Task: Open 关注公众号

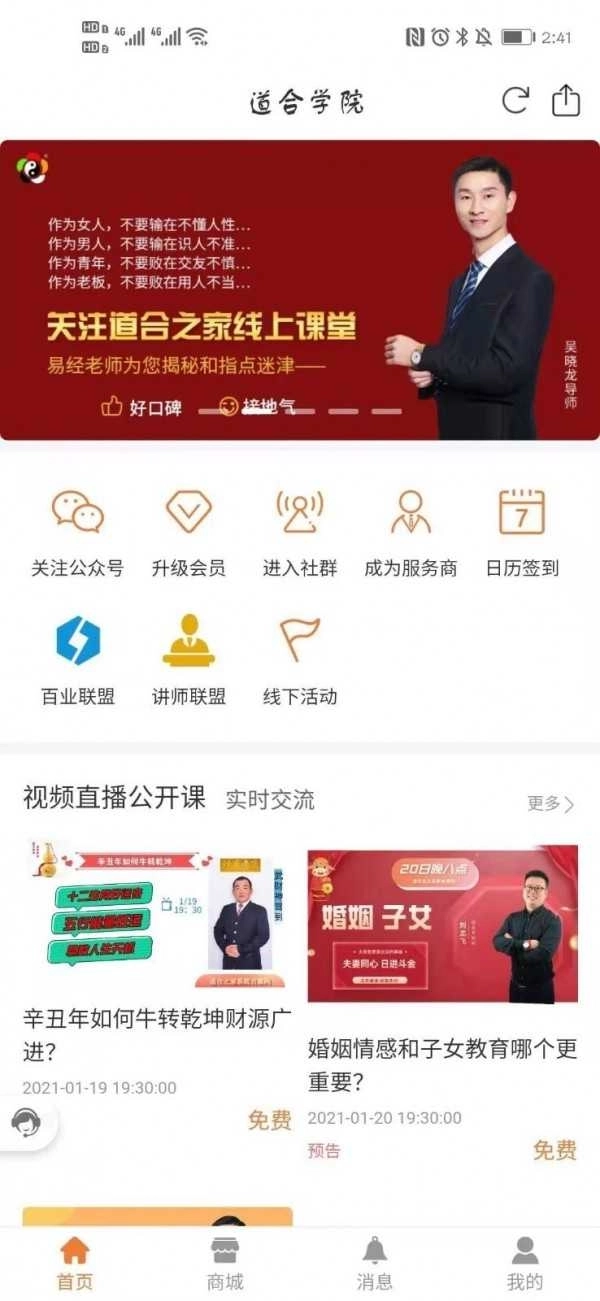Action: tap(78, 532)
